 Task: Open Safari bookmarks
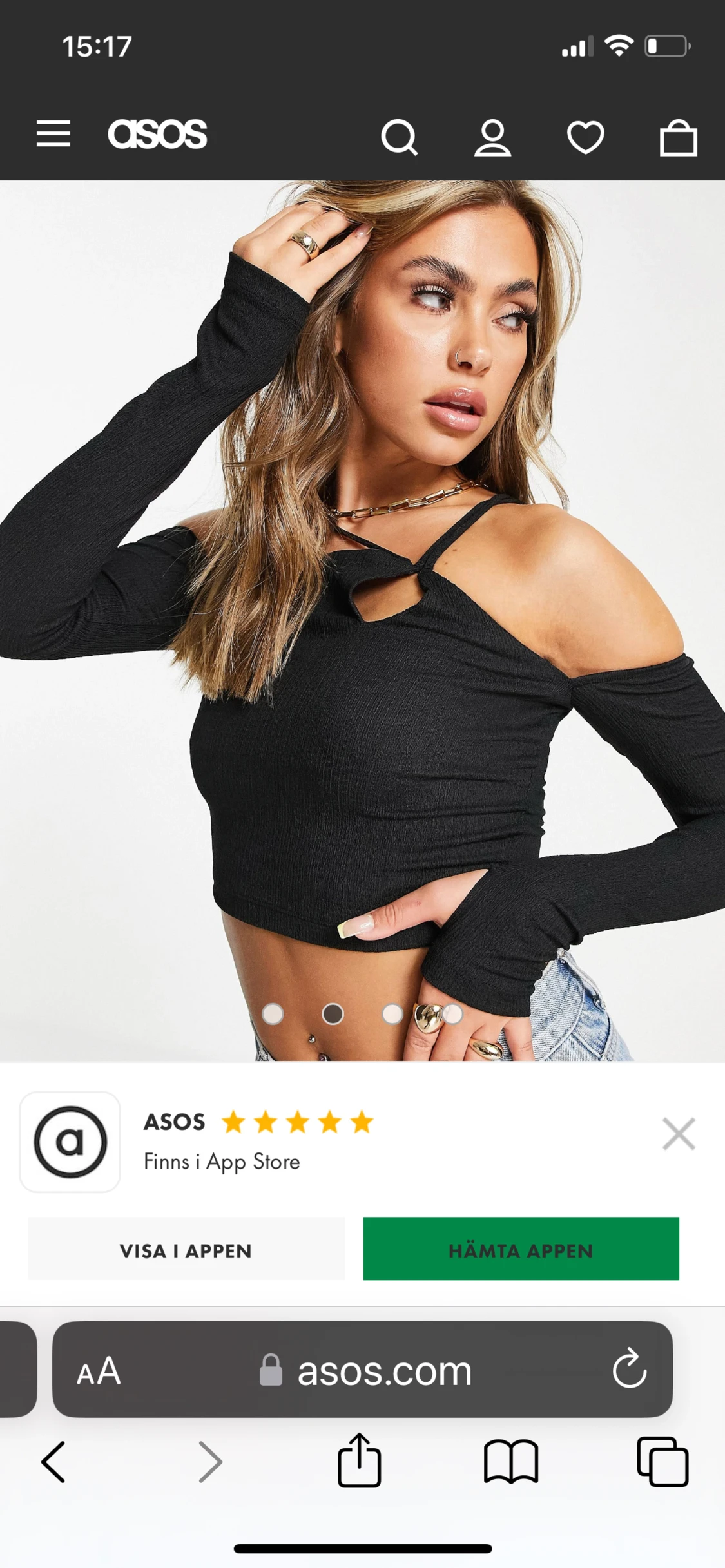[x=511, y=1462]
